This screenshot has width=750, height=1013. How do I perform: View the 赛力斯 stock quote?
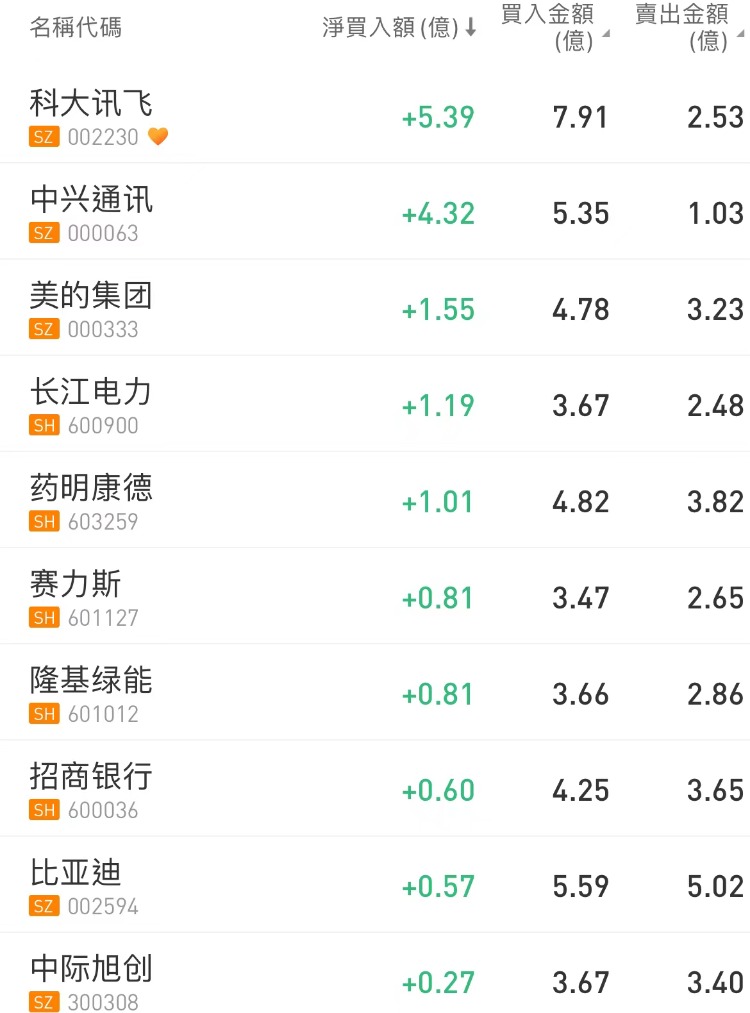point(76,584)
